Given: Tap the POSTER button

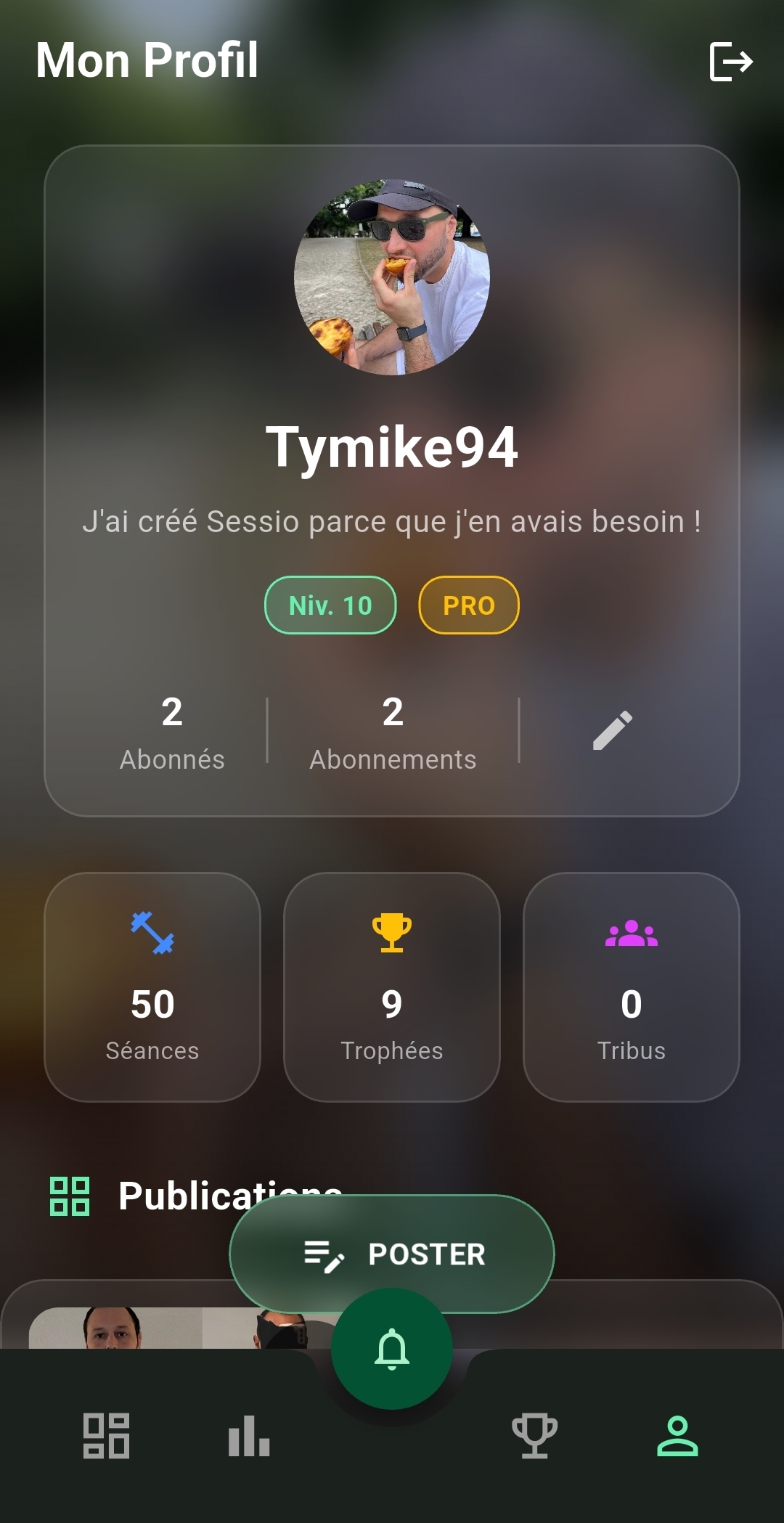Looking at the screenshot, I should 392,1253.
